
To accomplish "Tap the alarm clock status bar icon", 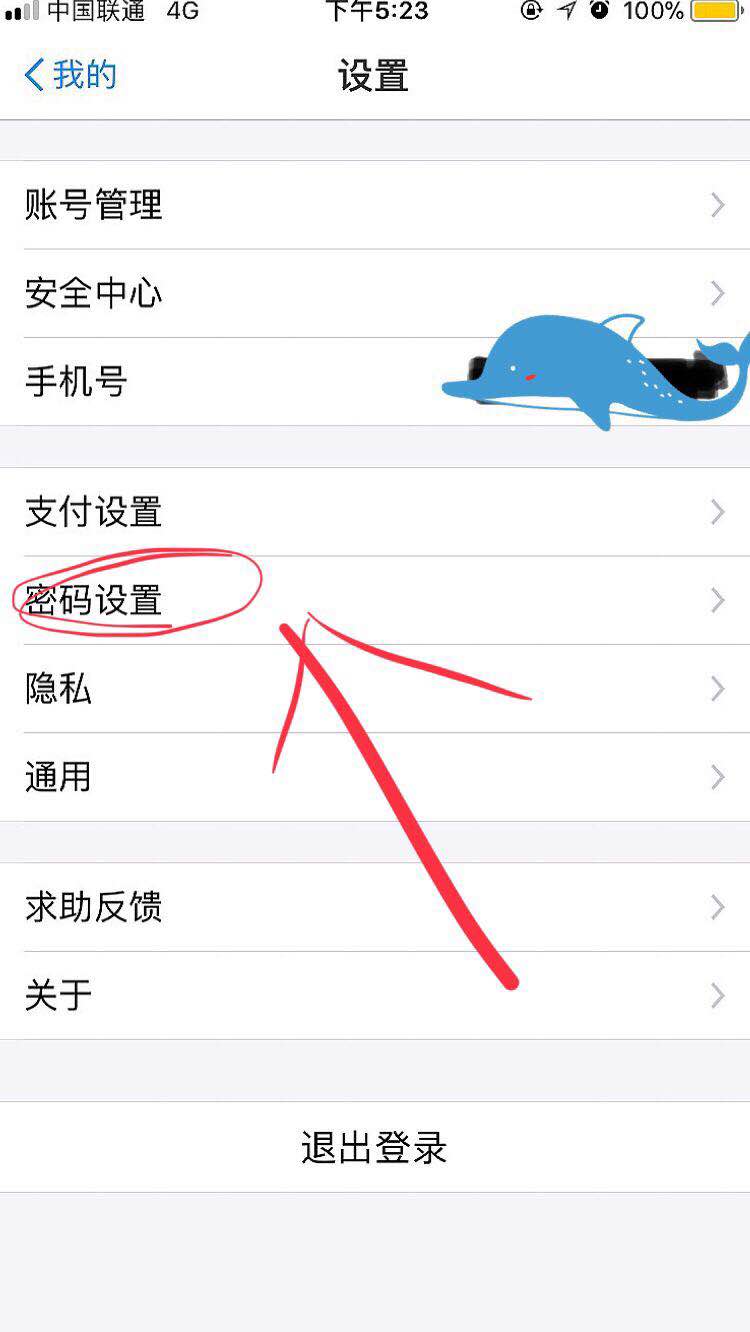I will pos(600,13).
